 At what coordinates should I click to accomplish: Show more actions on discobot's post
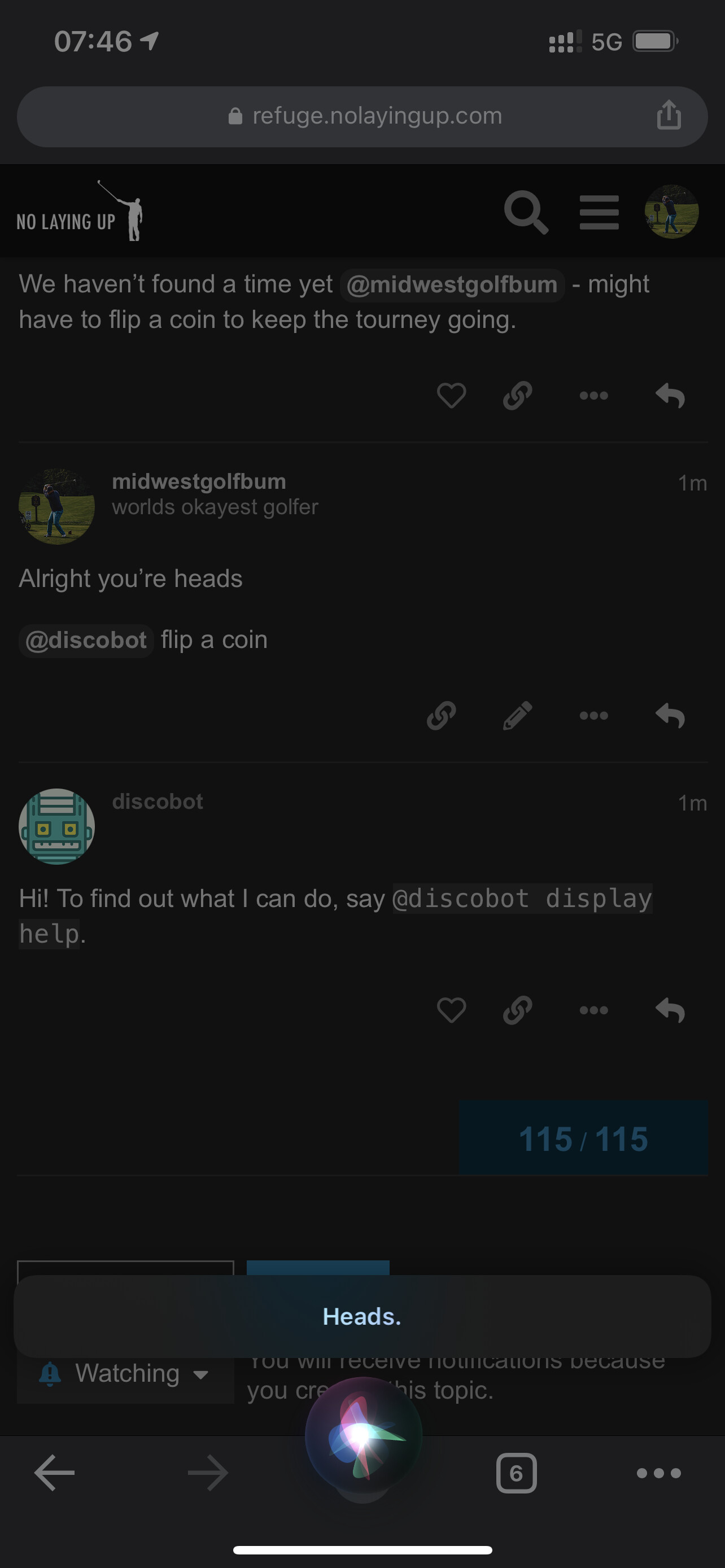coord(593,1010)
